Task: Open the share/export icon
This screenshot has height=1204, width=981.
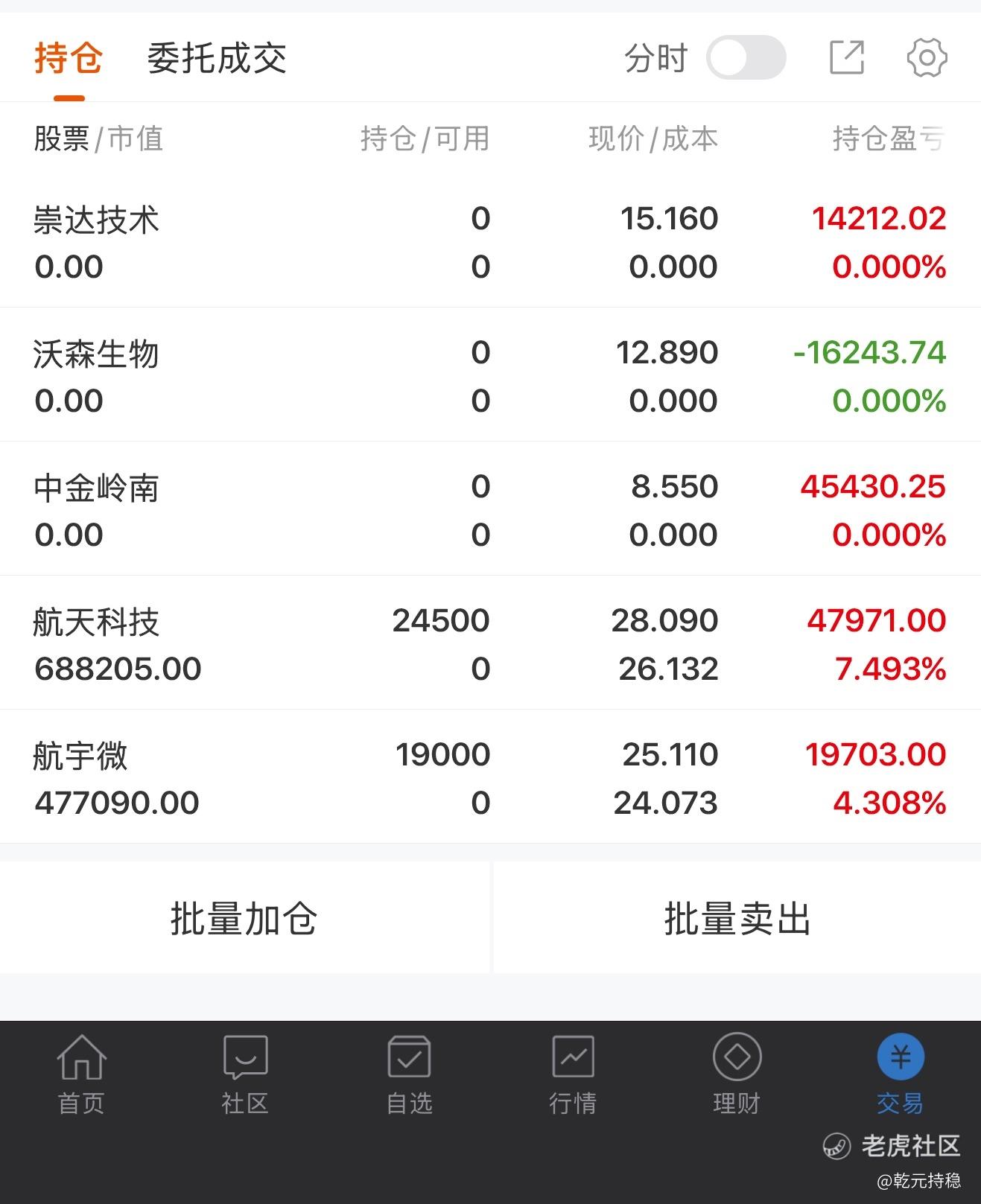Action: point(847,58)
